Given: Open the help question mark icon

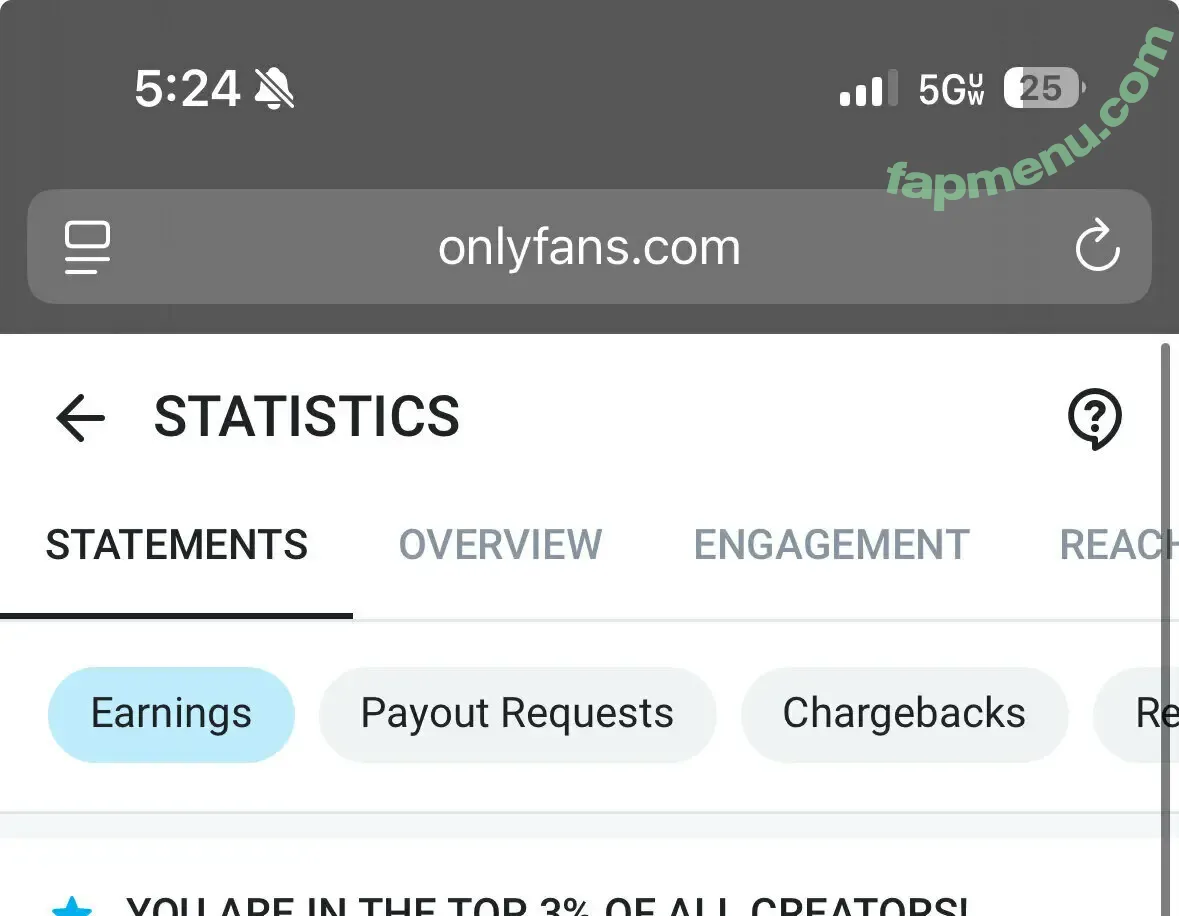Looking at the screenshot, I should pyautogui.click(x=1095, y=419).
